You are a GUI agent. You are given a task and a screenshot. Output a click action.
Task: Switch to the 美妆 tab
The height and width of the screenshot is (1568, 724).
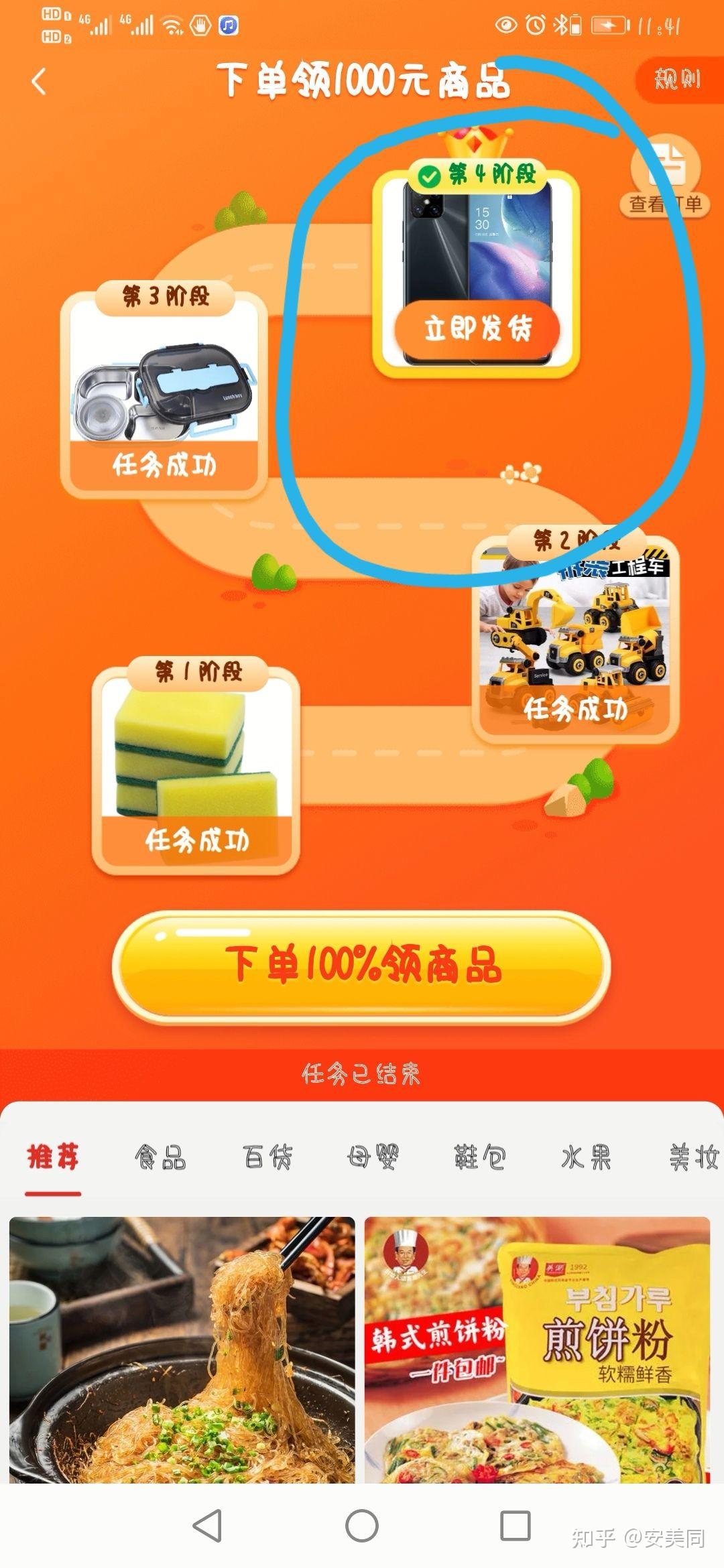coord(695,1157)
